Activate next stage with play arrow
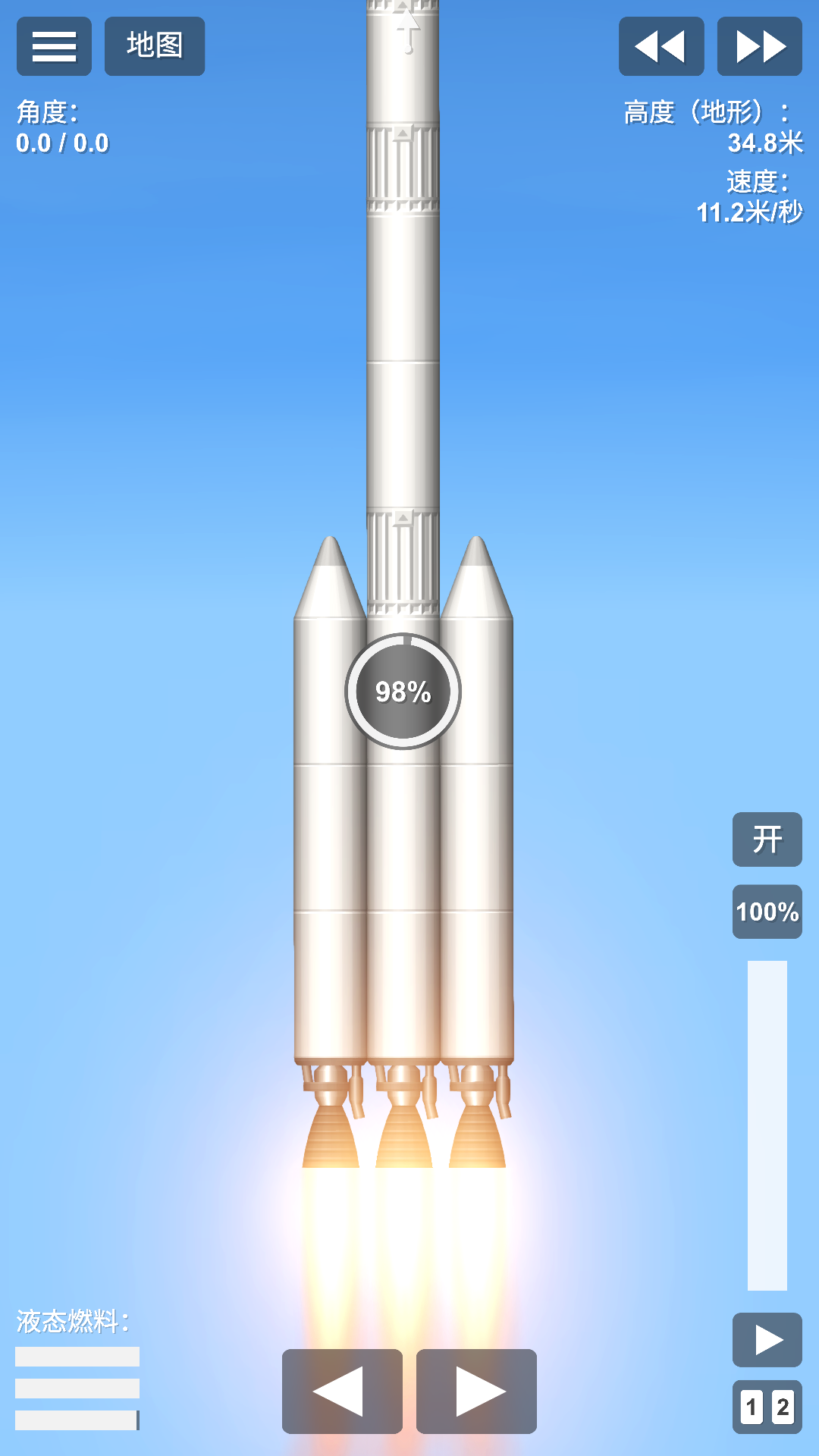 tap(767, 1340)
